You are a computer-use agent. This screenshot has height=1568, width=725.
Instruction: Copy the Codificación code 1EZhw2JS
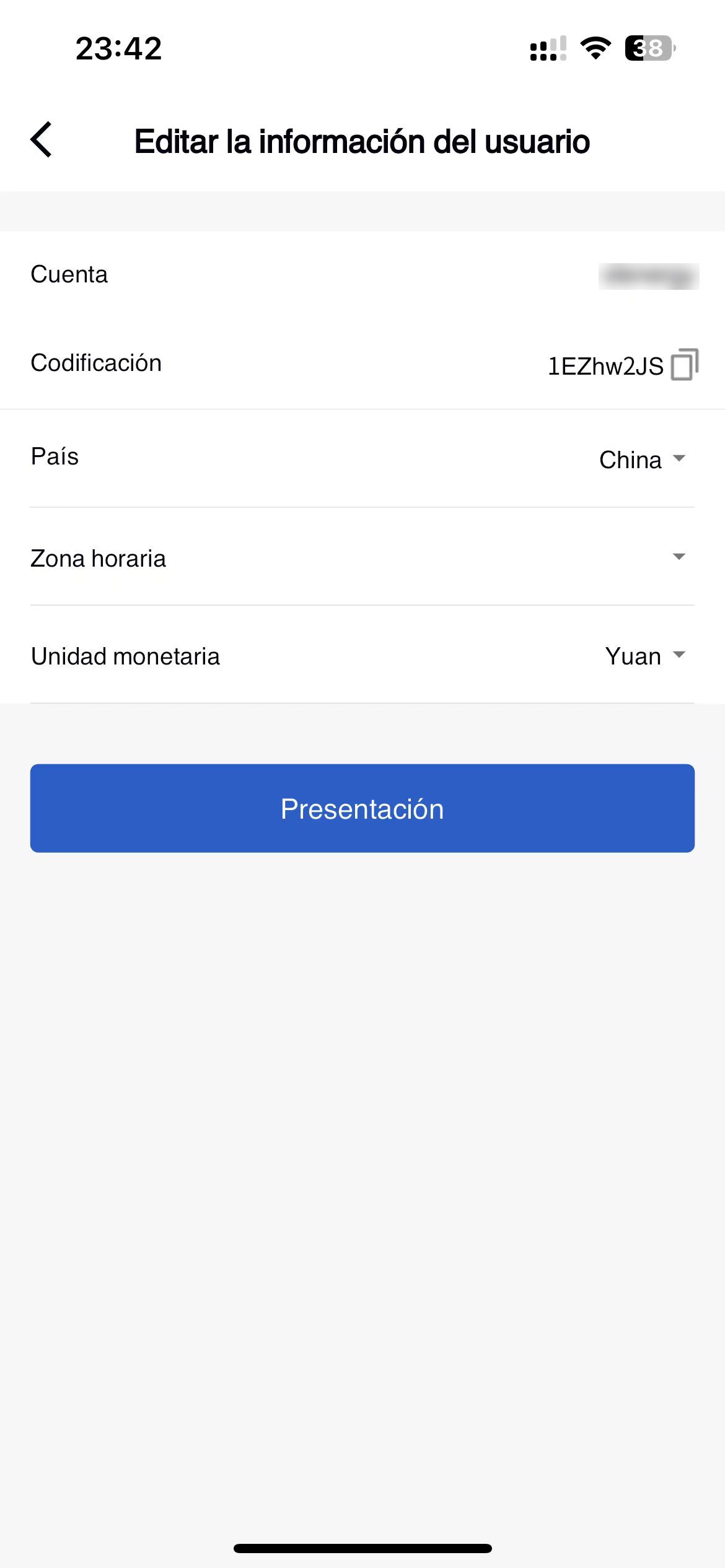tap(685, 364)
